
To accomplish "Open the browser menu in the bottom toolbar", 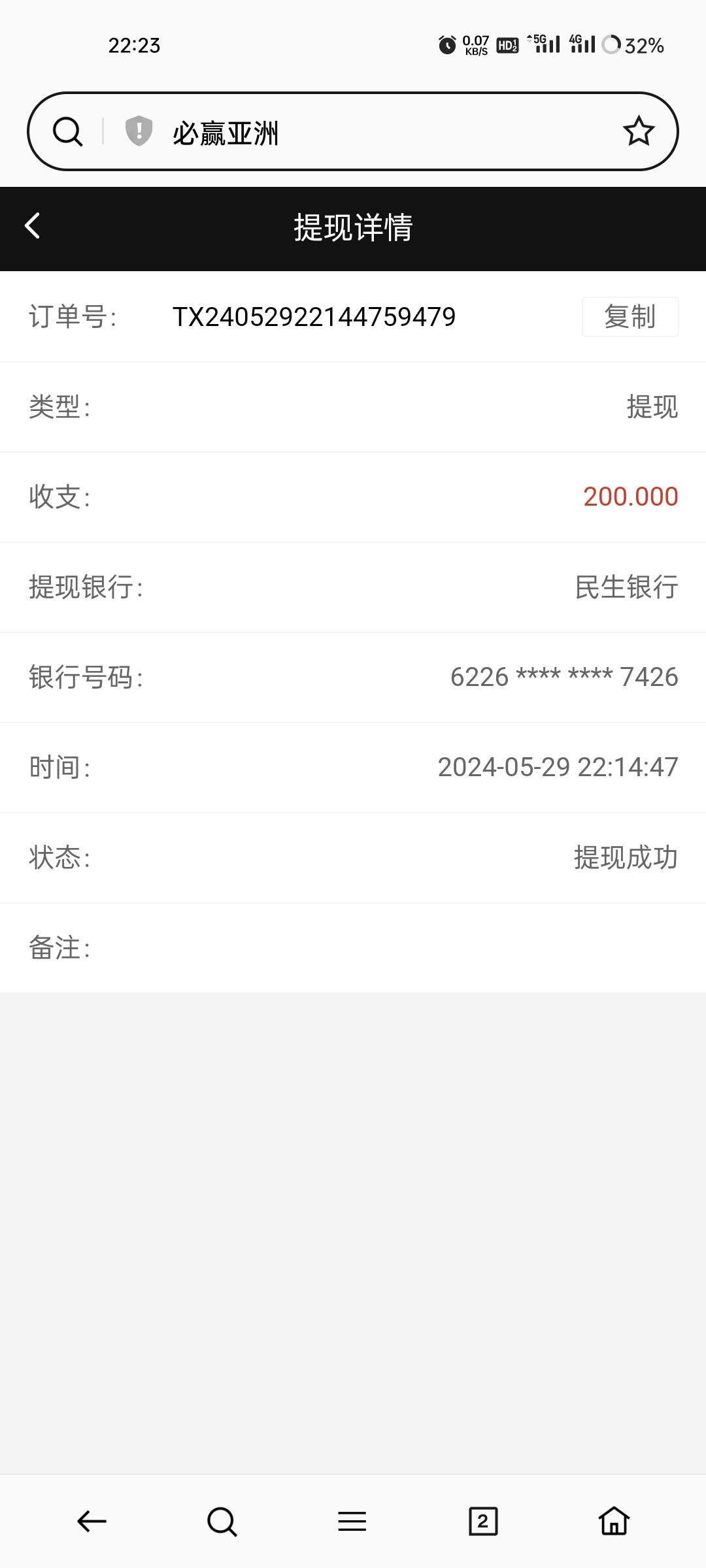I will (x=352, y=1522).
